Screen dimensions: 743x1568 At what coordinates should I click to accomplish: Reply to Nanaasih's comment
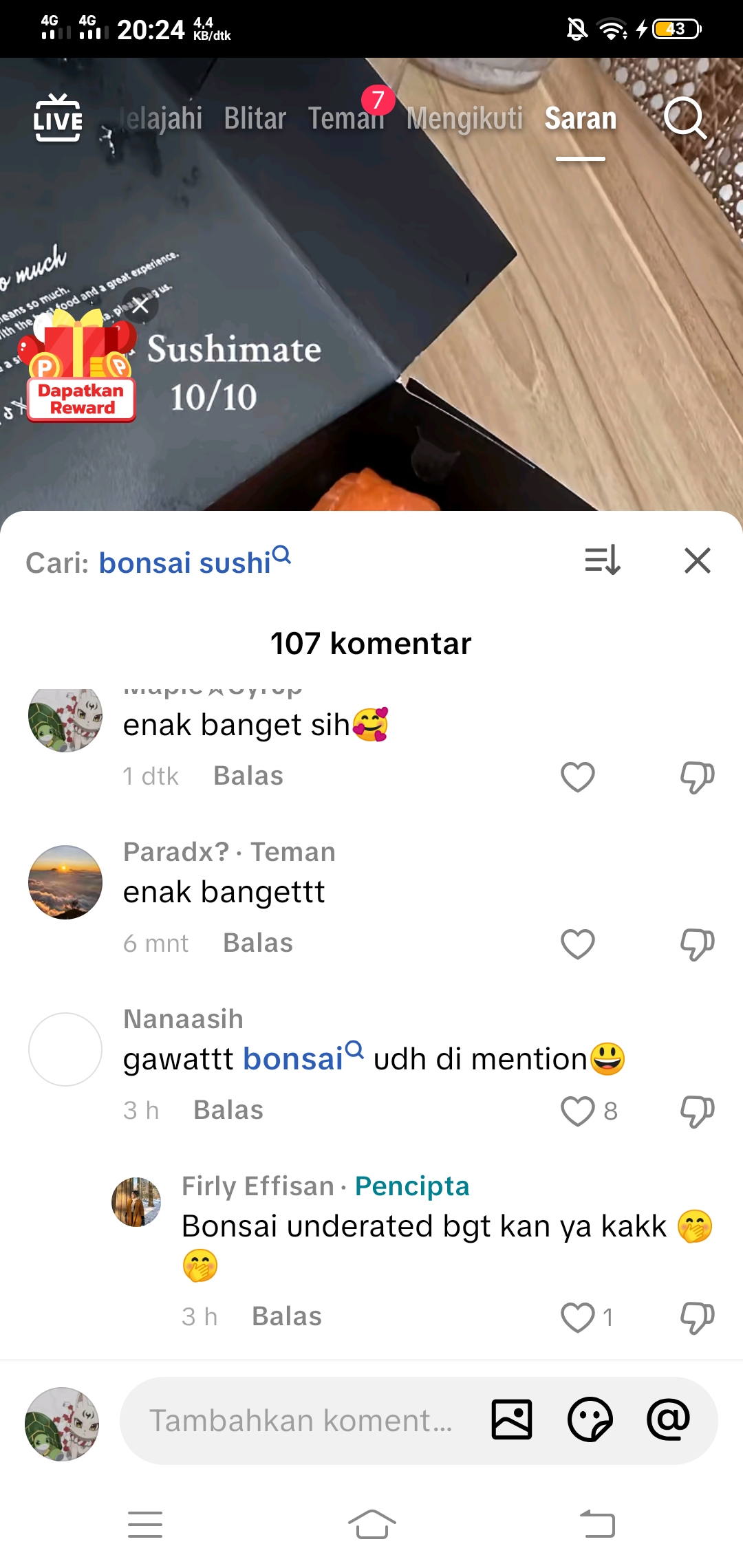pyautogui.click(x=228, y=1110)
